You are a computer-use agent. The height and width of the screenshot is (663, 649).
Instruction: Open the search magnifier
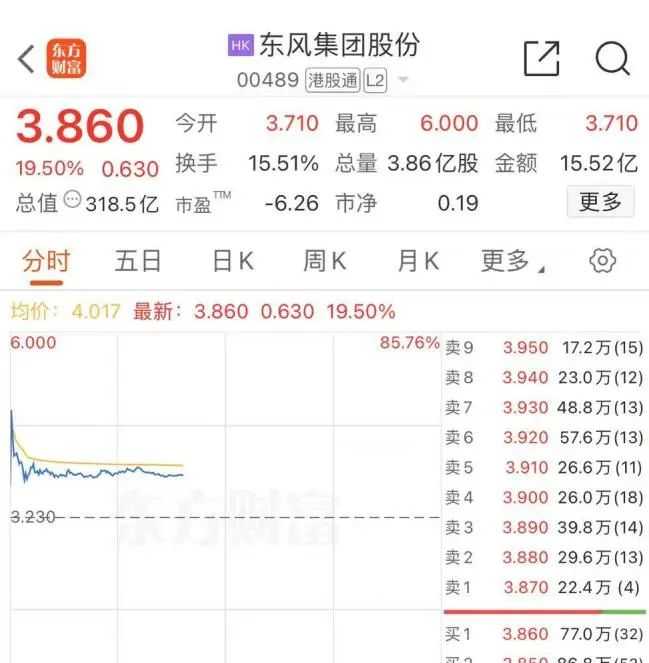(612, 59)
